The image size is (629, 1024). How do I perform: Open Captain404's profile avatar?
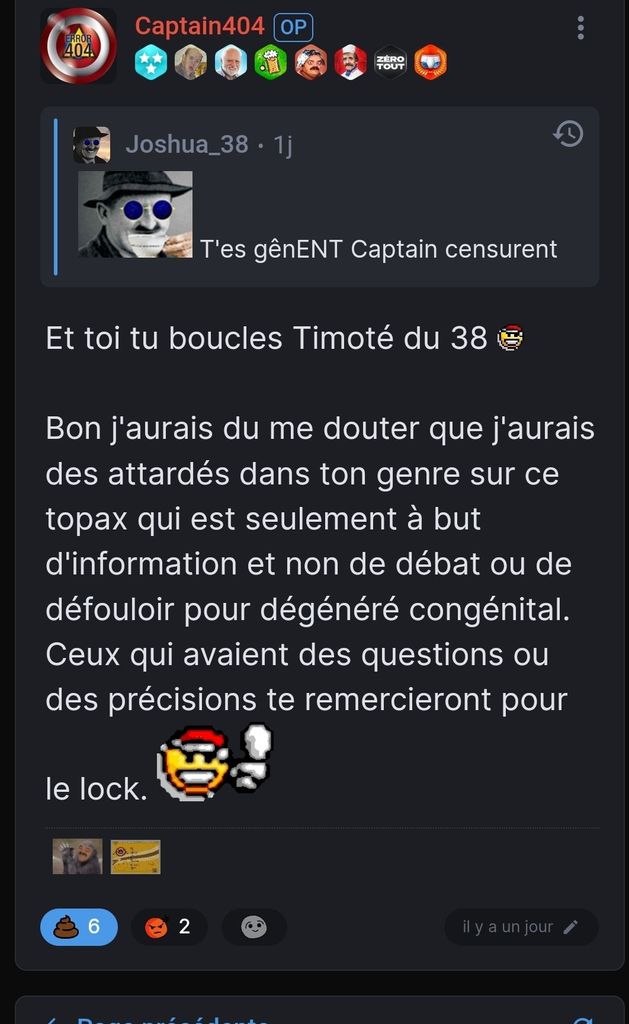[x=78, y=46]
